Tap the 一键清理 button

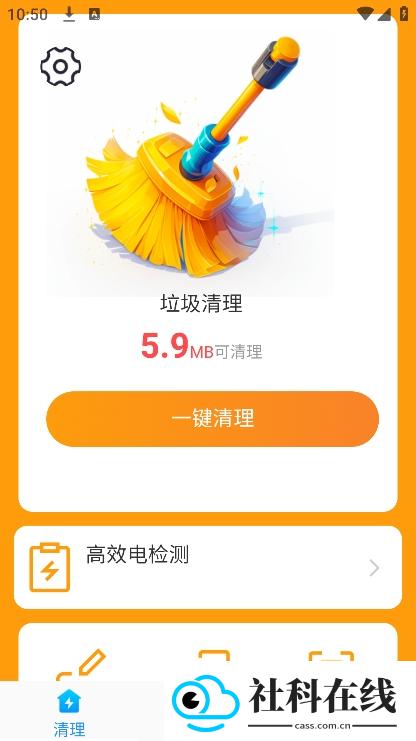(212, 419)
